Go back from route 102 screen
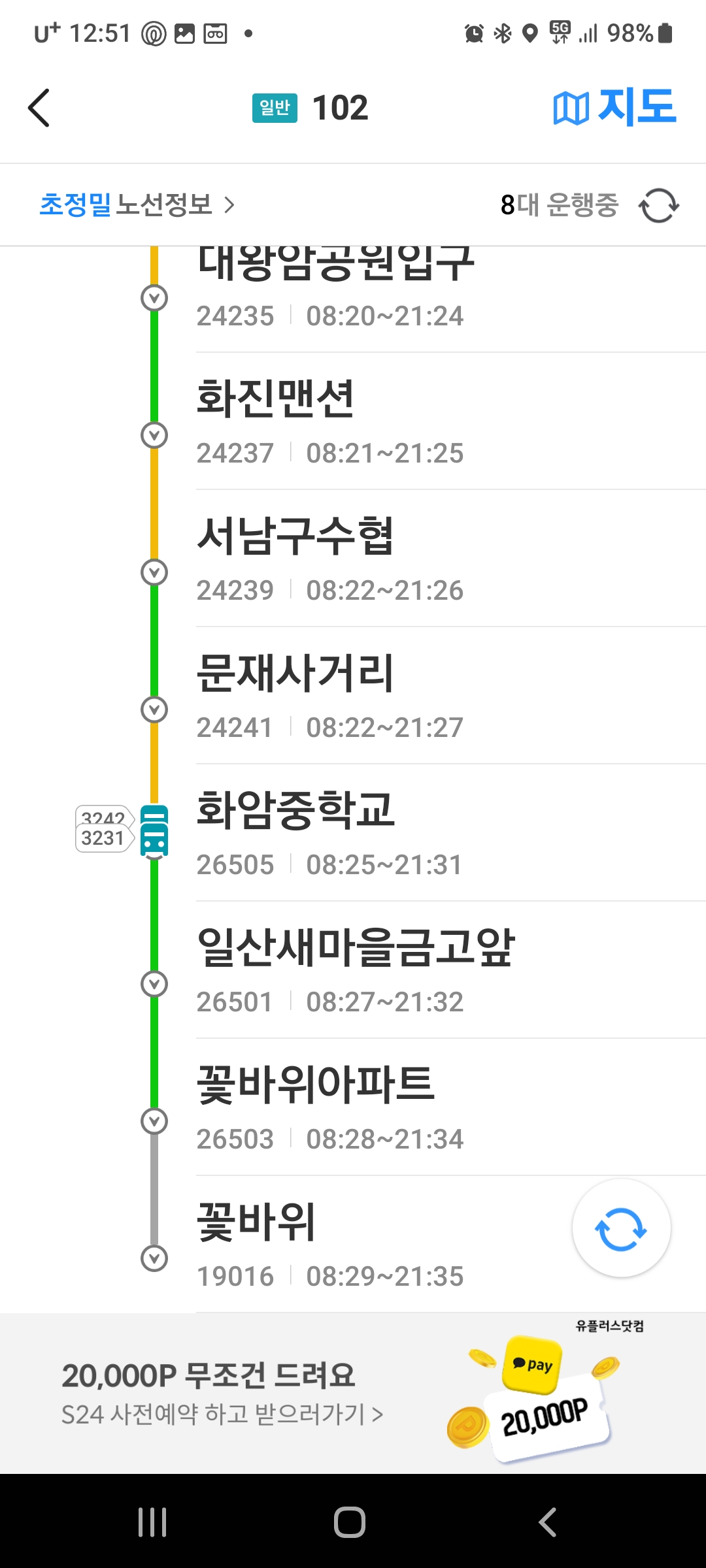Image resolution: width=706 pixels, height=1568 pixels. (39, 108)
